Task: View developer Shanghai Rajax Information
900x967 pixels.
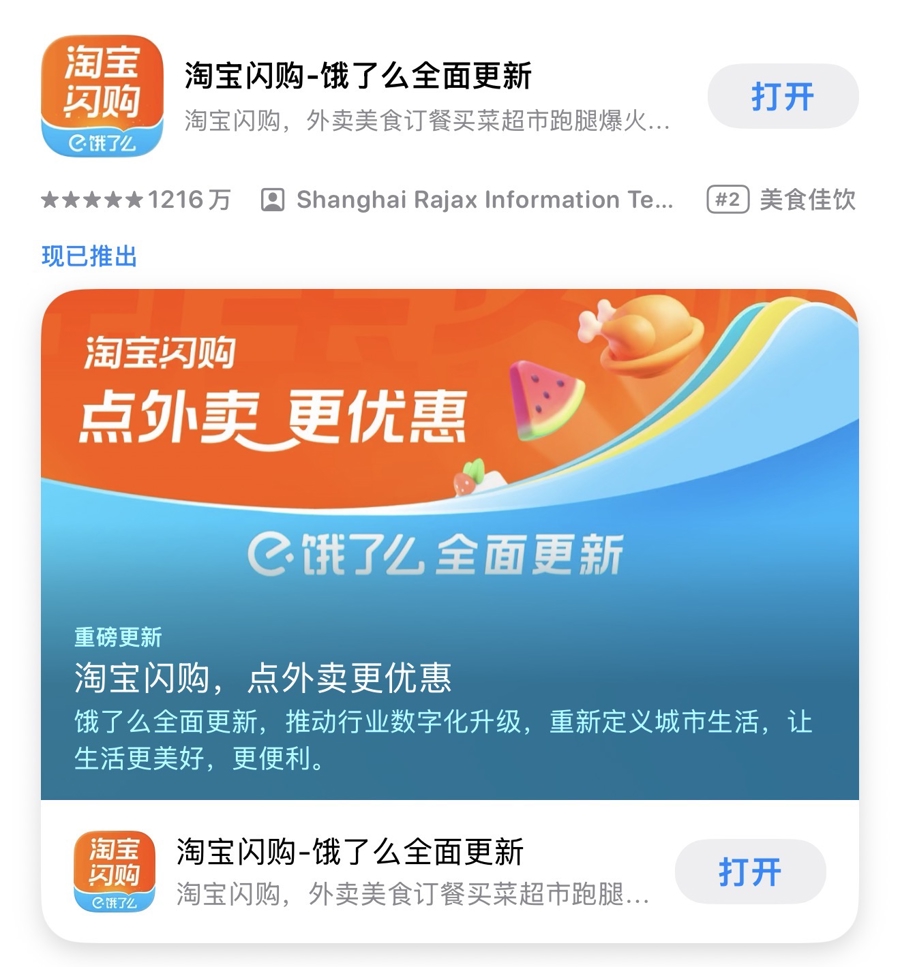Action: (467, 200)
